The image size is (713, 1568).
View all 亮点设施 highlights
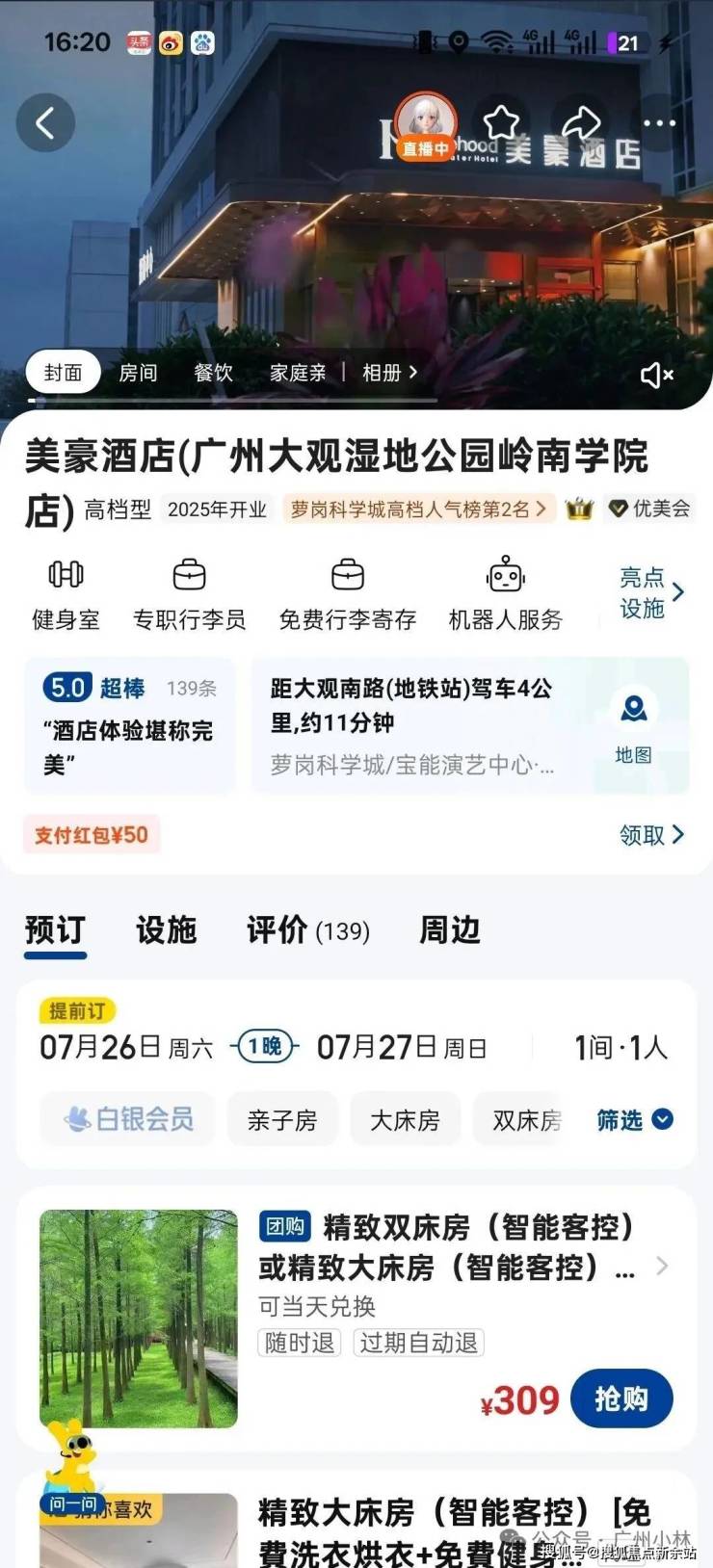click(652, 592)
